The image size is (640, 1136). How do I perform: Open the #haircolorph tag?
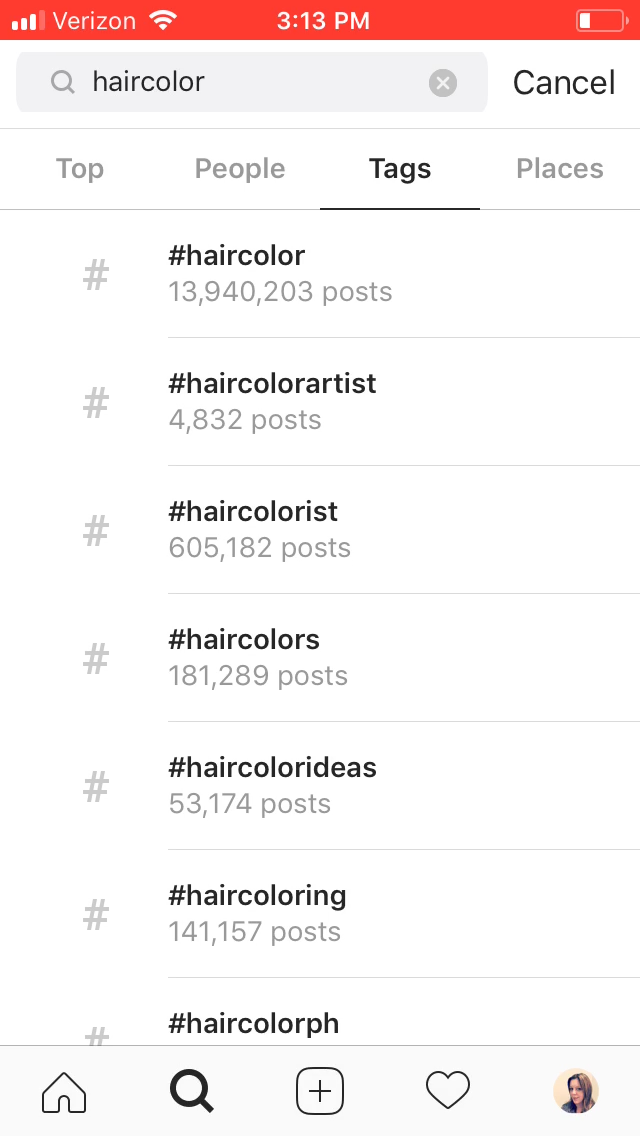[x=254, y=1024]
